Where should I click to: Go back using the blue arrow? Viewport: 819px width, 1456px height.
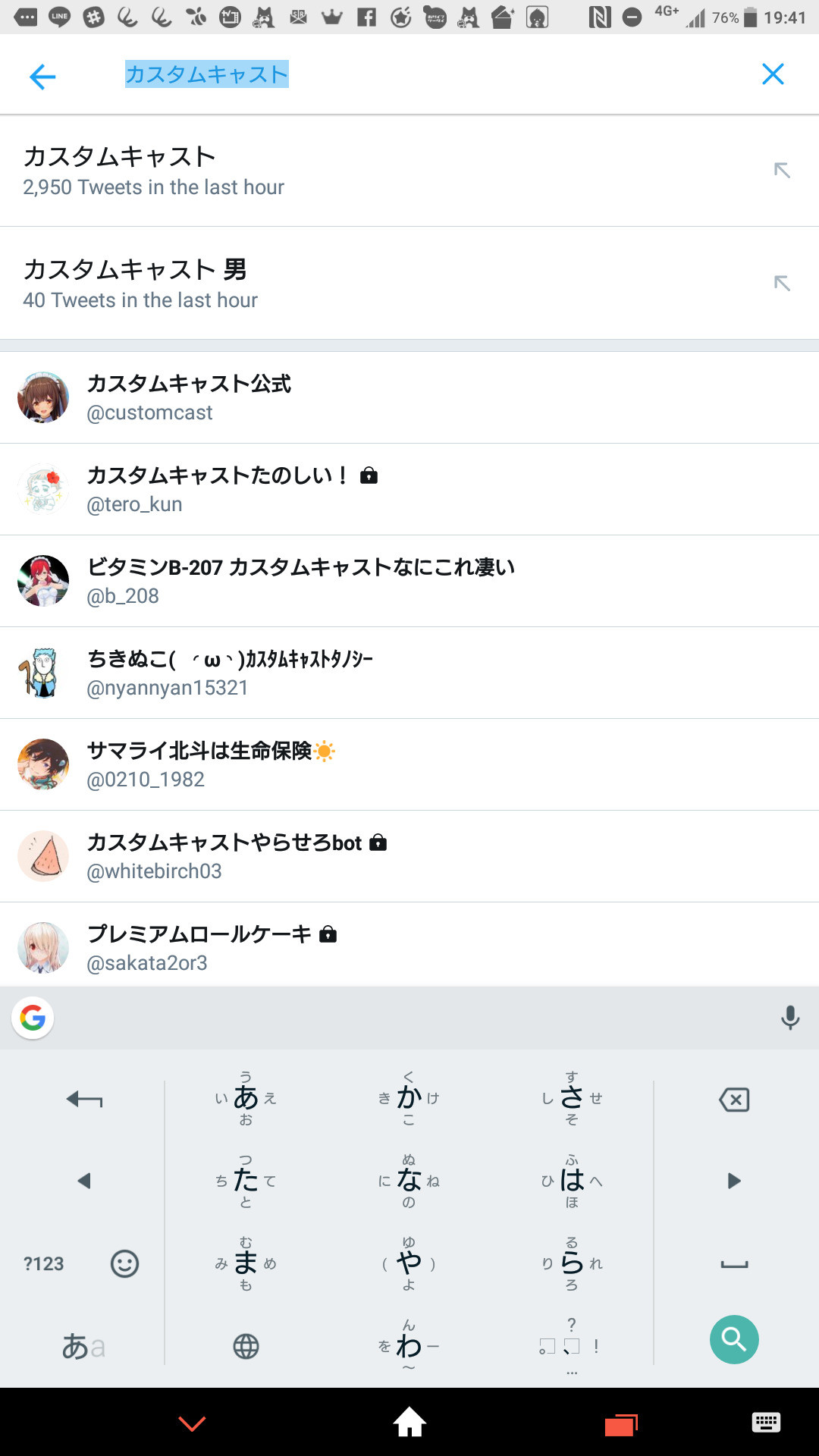tap(42, 76)
